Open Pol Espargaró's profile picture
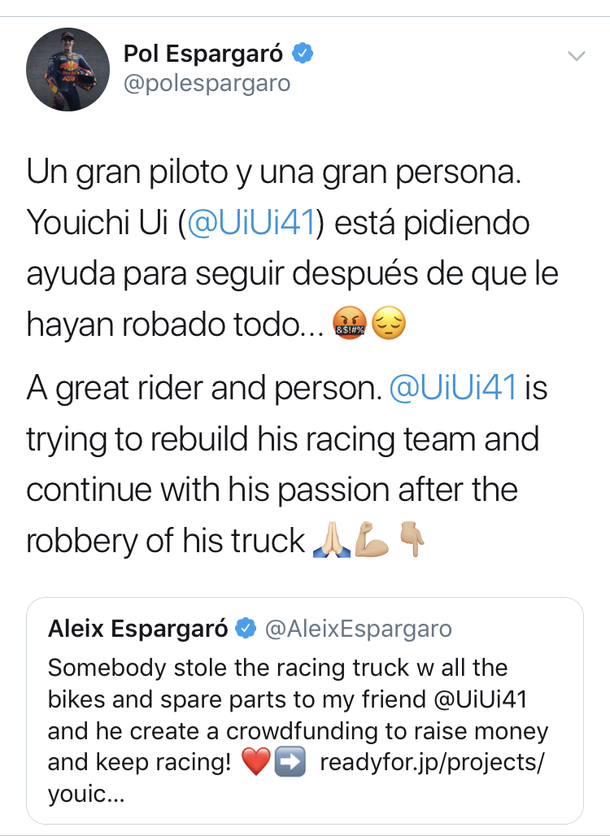Viewport: 610px width, 836px height. coord(67,69)
